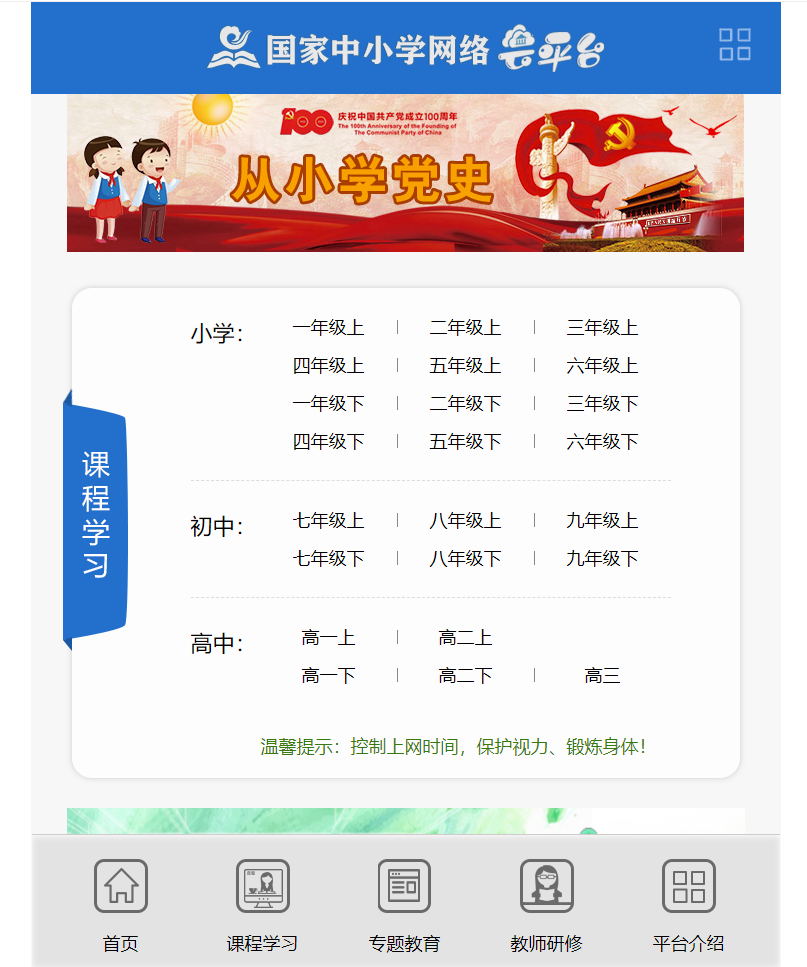The width and height of the screenshot is (807, 967).
Task: Select 二年级上 primary course
Action: (465, 328)
